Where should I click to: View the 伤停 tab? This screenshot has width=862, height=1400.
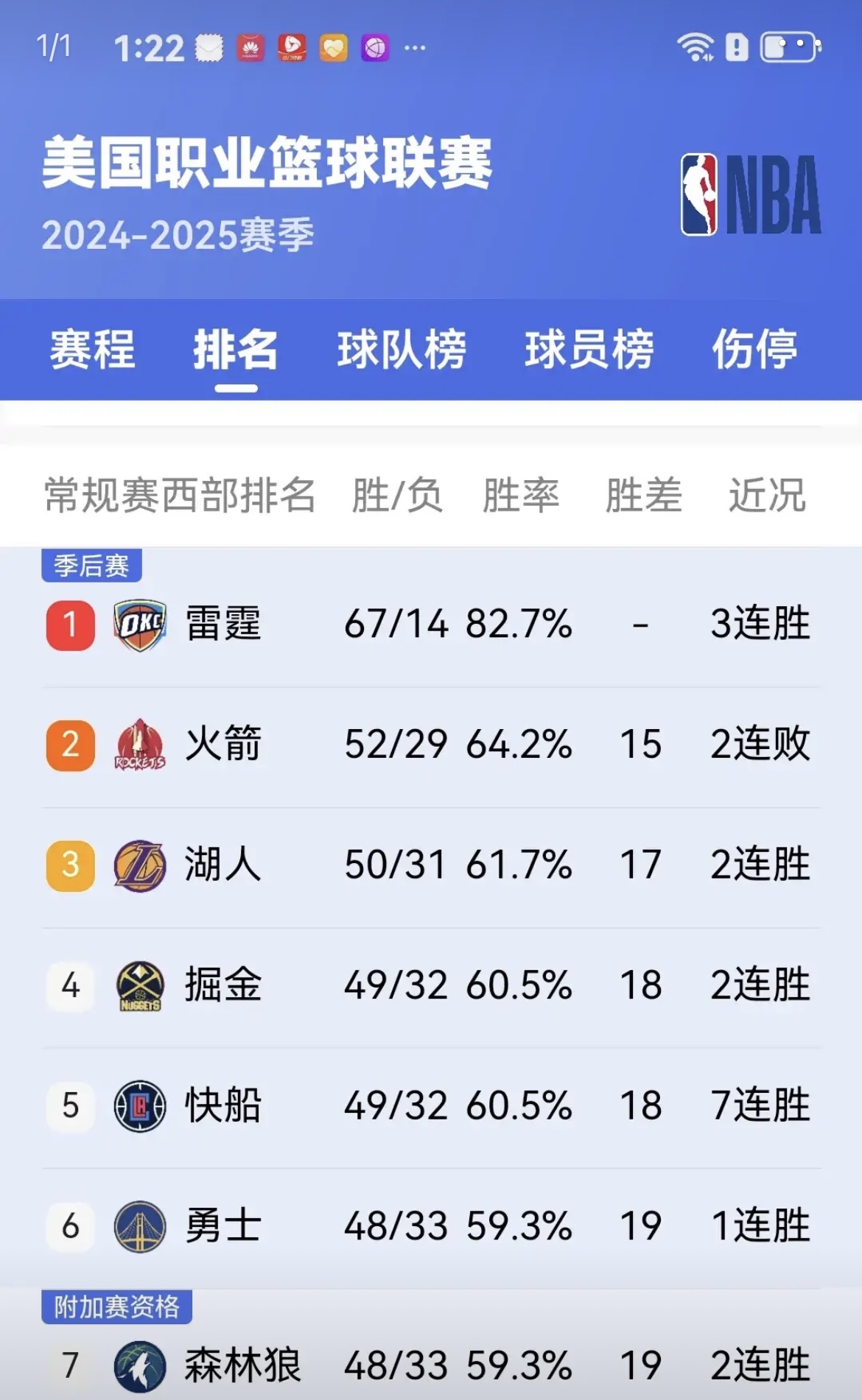[x=754, y=349]
